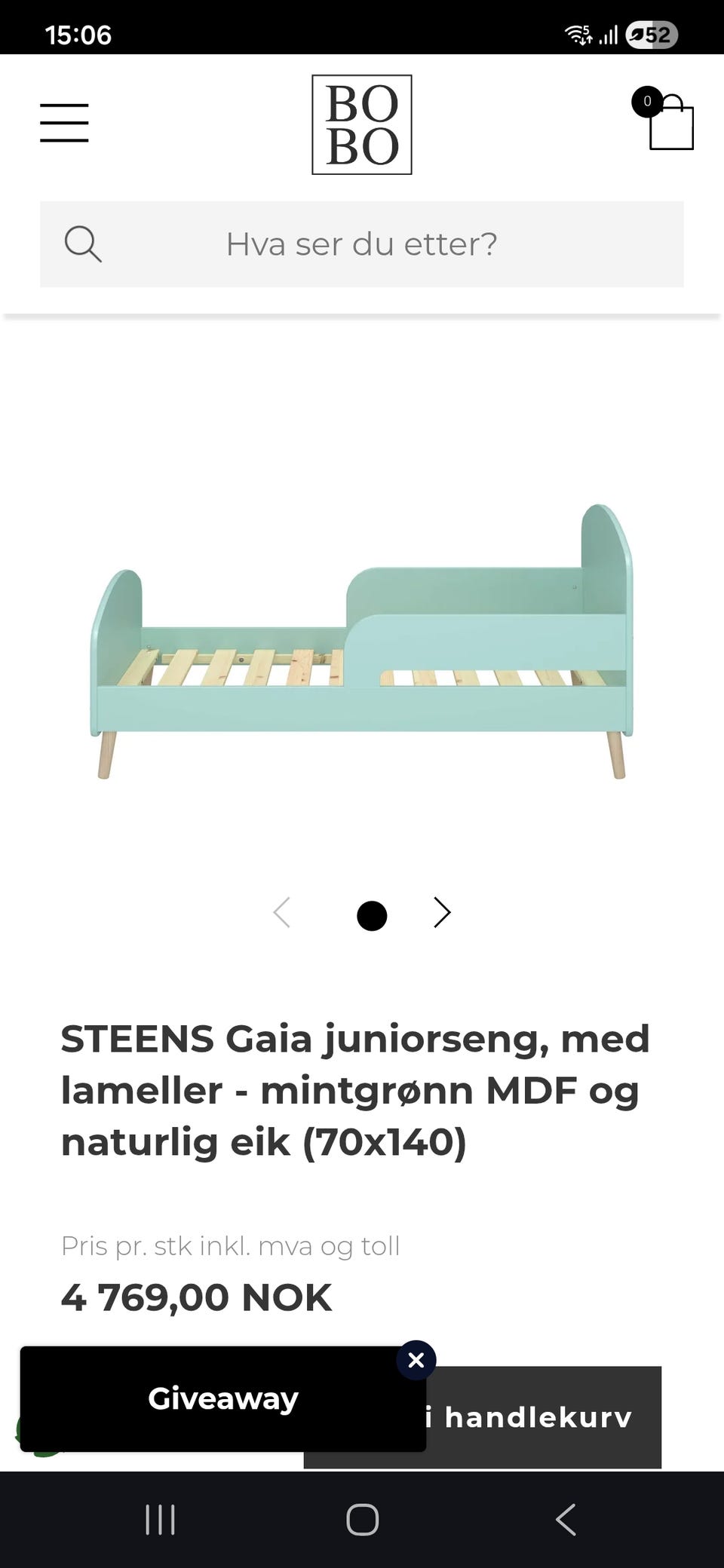
Task: Open recent apps from navigation bar
Action: point(160,1519)
